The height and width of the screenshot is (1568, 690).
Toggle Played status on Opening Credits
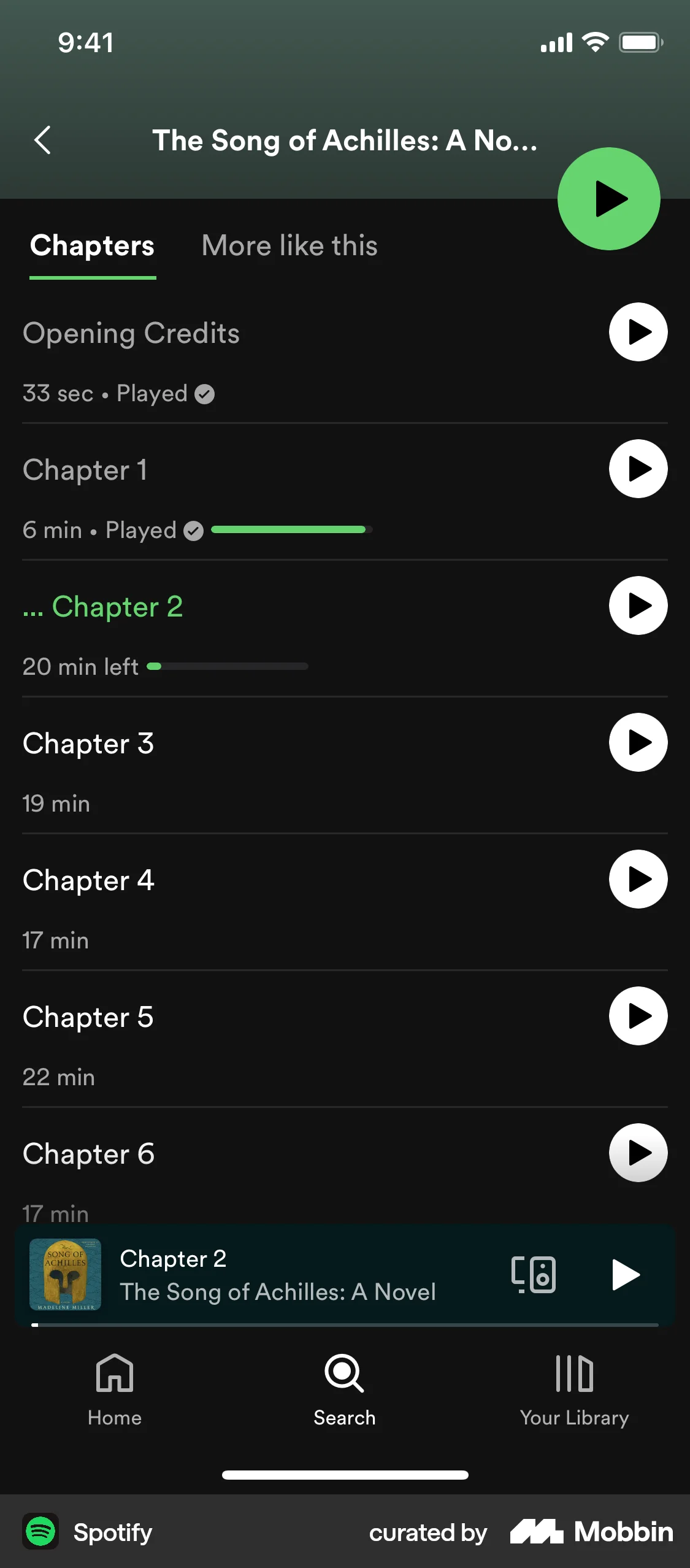(204, 393)
